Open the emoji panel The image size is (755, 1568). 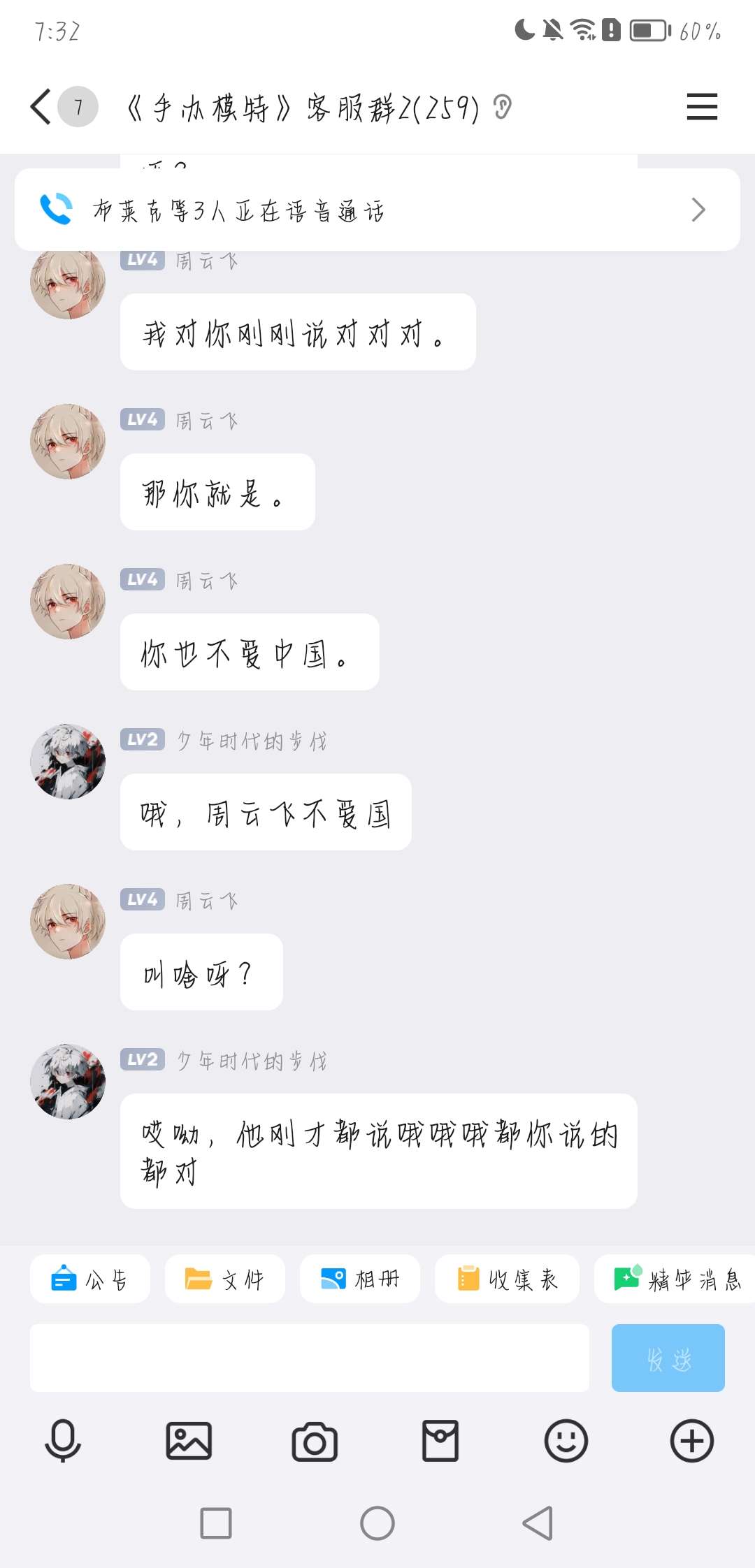click(x=566, y=1441)
